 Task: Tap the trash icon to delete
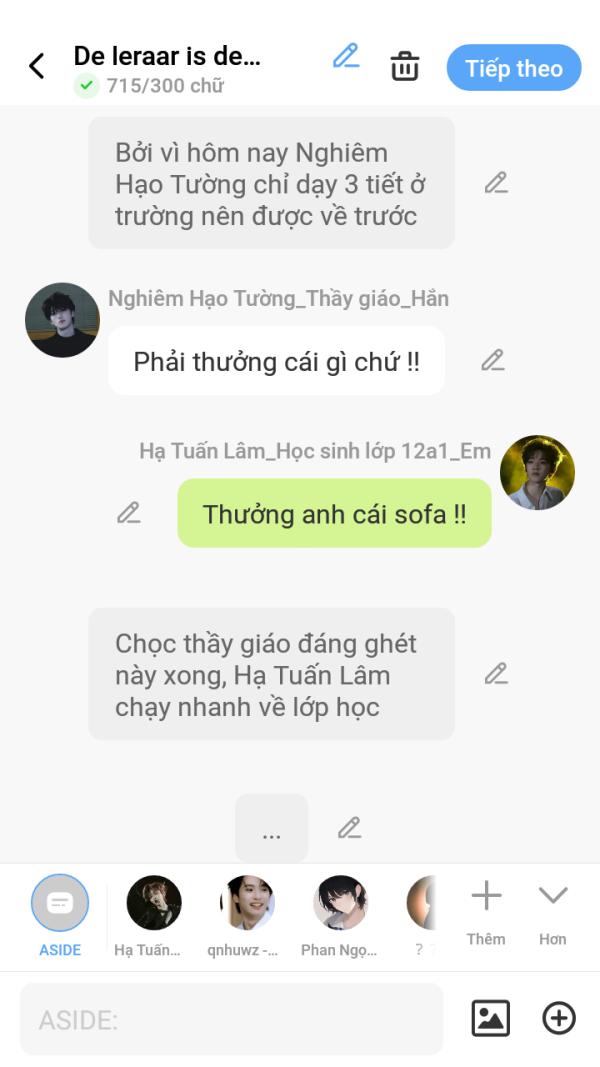tap(405, 67)
